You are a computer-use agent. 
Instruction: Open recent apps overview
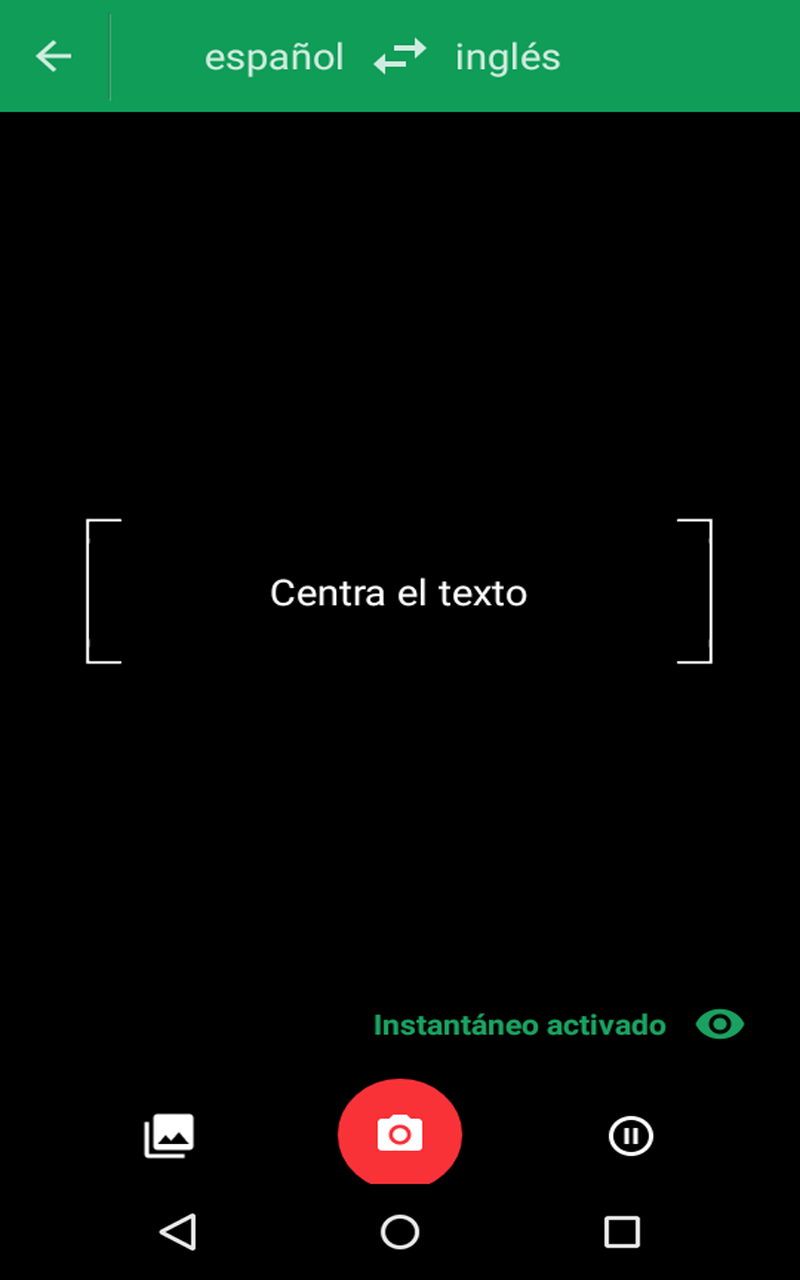coord(622,1232)
